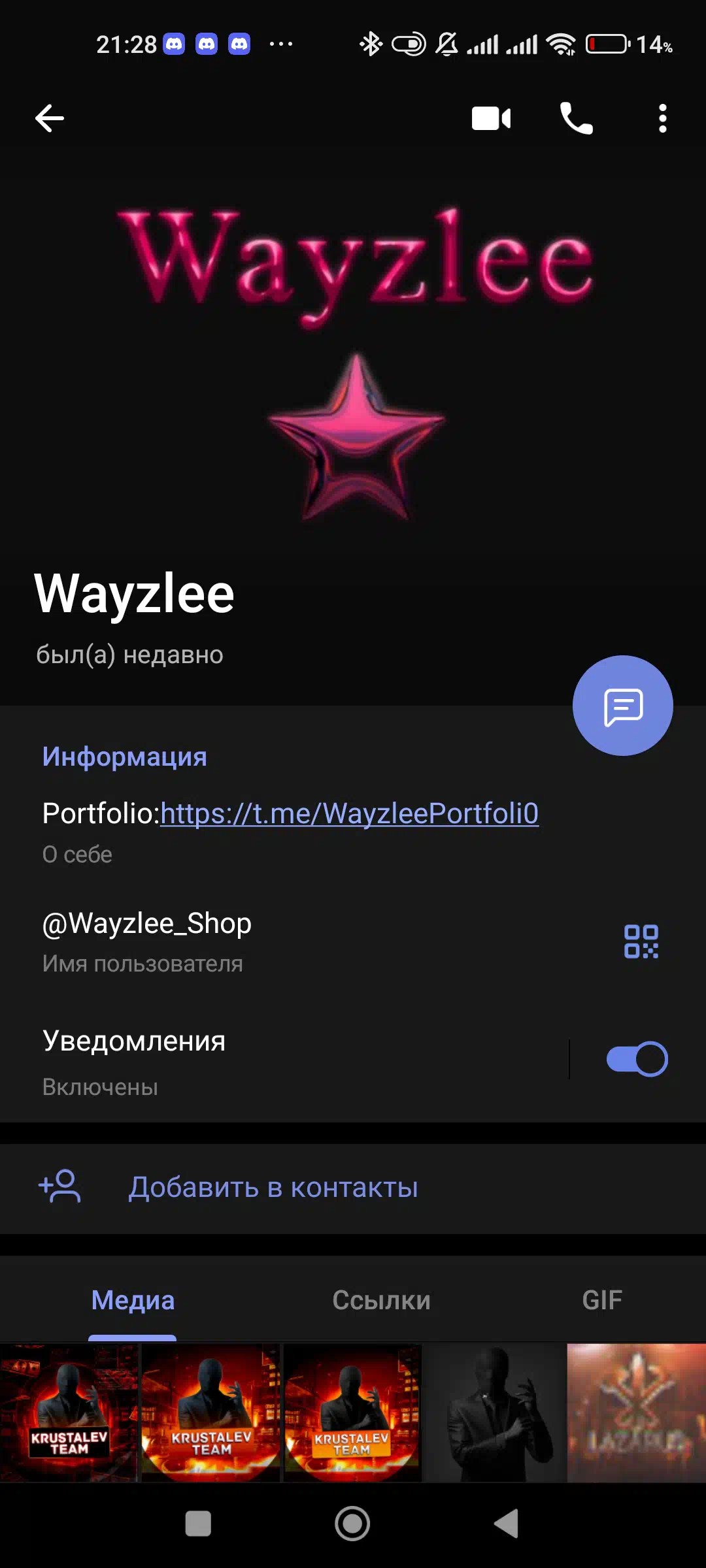This screenshot has width=706, height=1568.
Task: Open the dark figure media image
Action: coord(495,1413)
